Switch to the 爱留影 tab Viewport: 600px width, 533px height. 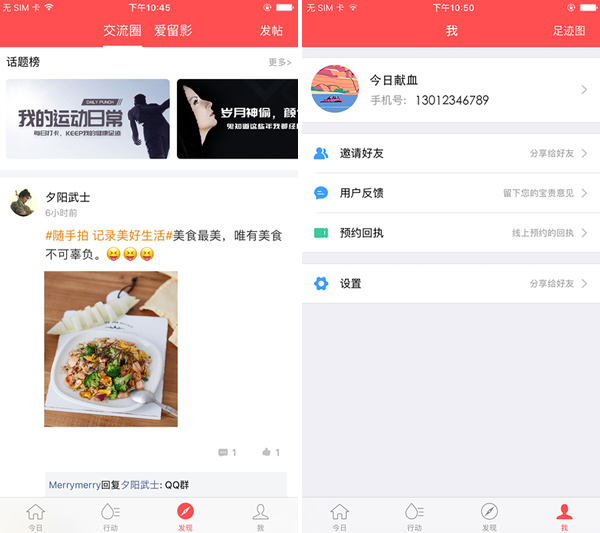[172, 30]
